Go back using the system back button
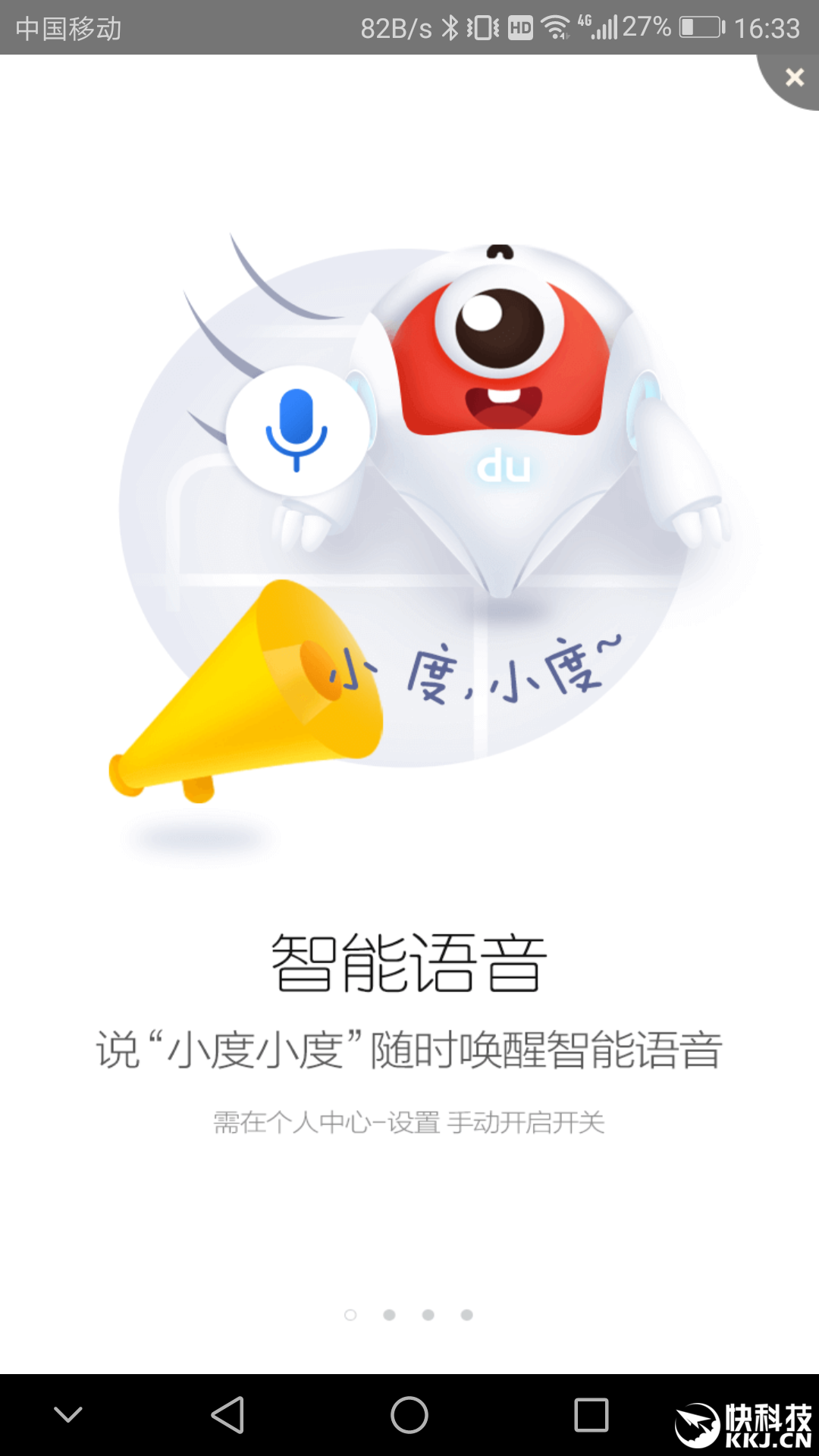 click(227, 1415)
